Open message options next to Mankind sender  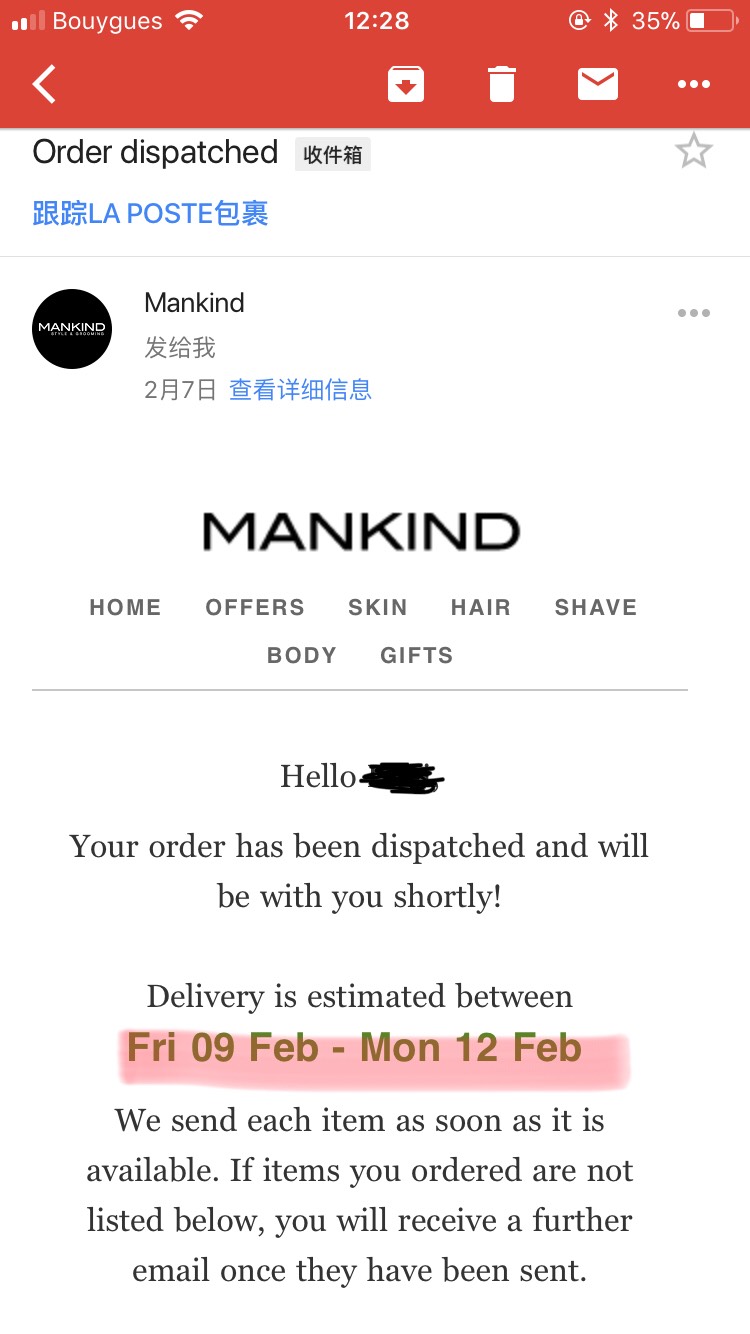point(693,313)
